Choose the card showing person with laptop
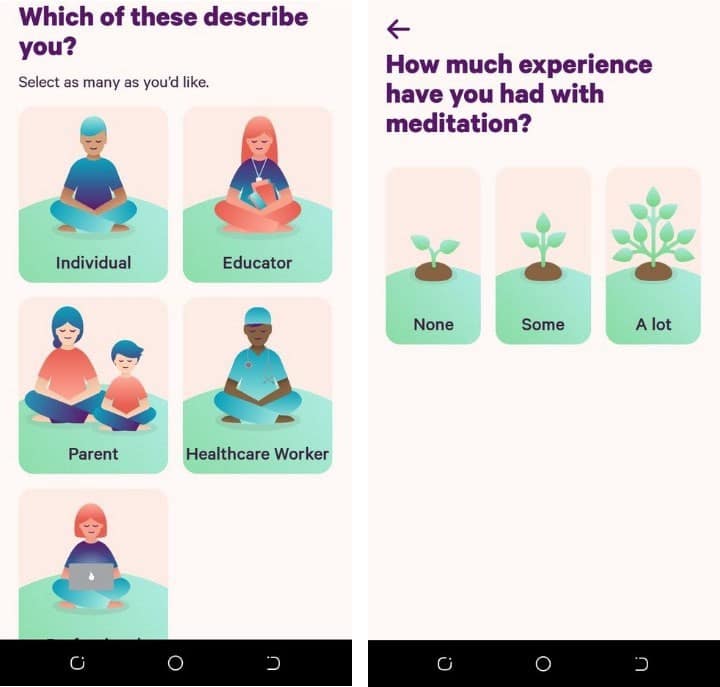Viewport: 720px width, 687px height. 93,565
